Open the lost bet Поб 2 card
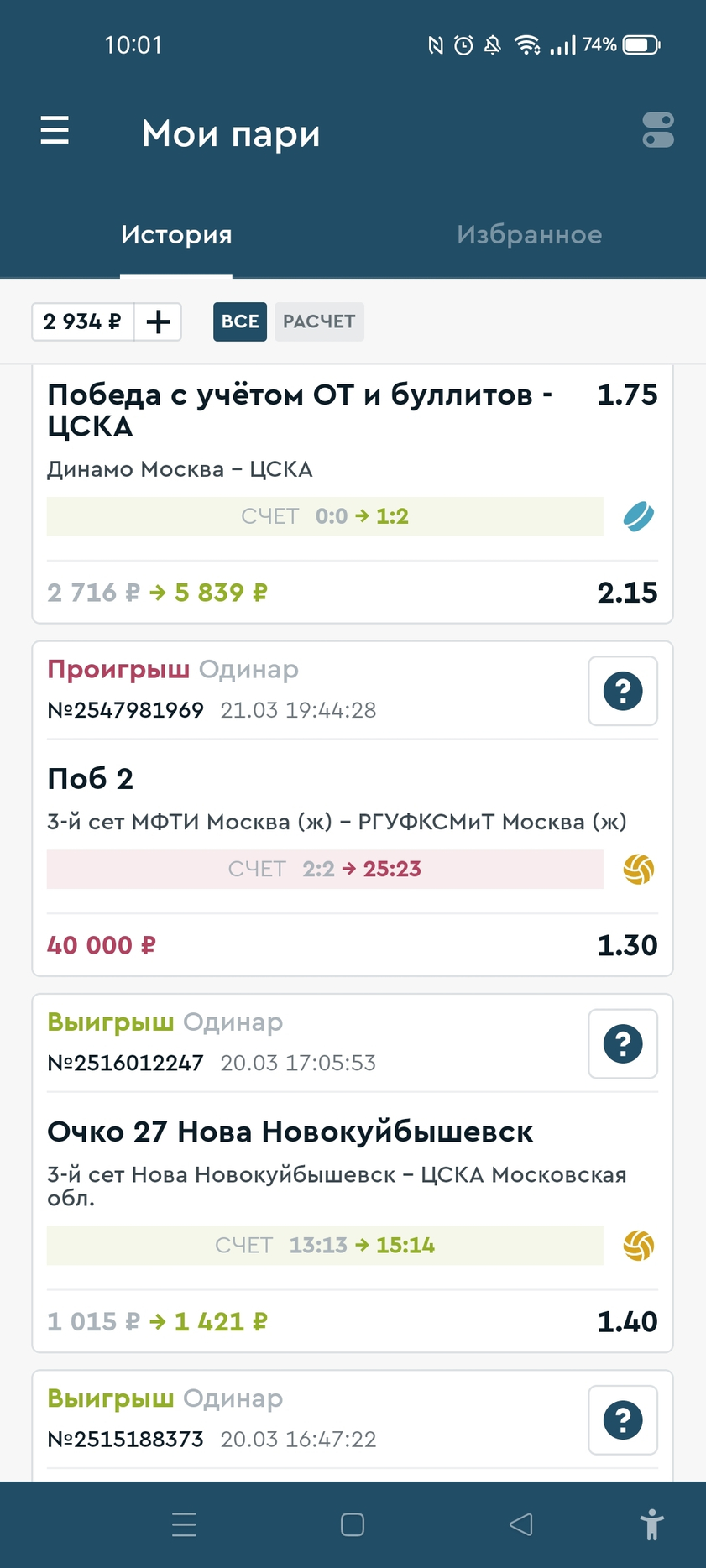The image size is (706, 1568). pos(353,808)
